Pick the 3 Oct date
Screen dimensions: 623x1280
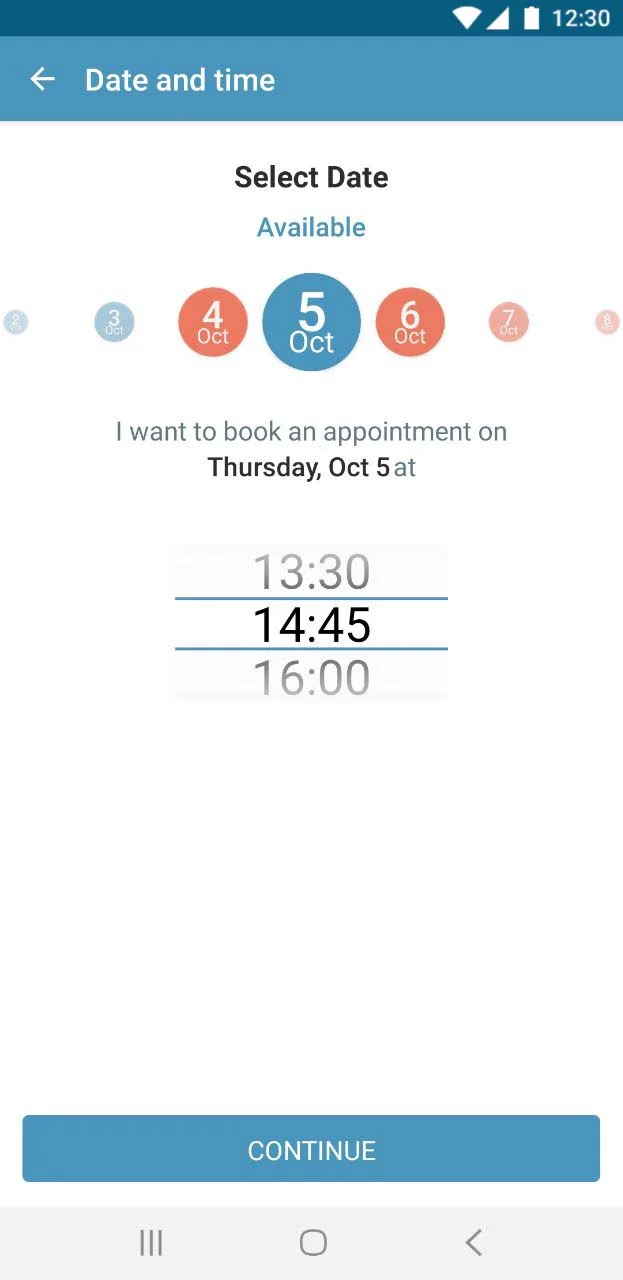point(114,322)
